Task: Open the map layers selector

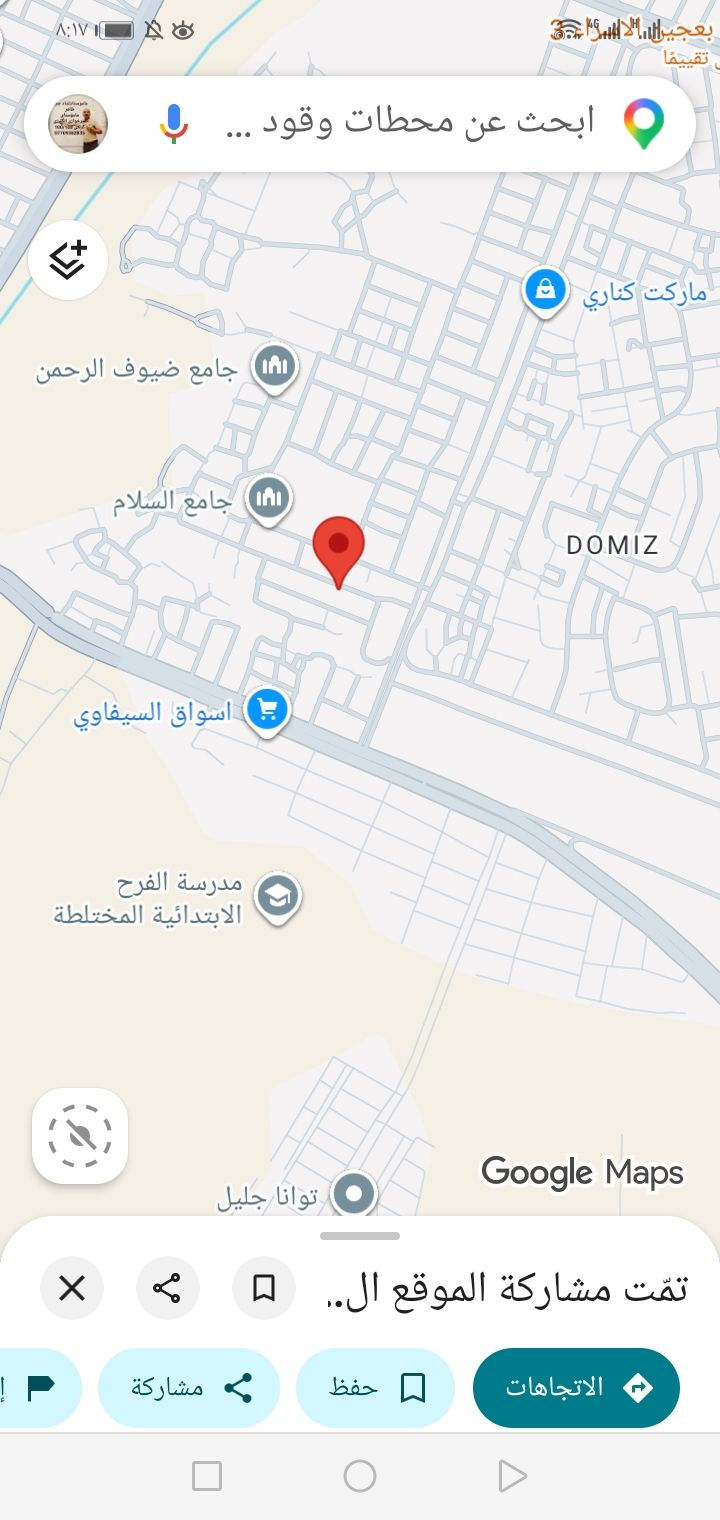Action: click(x=67, y=260)
